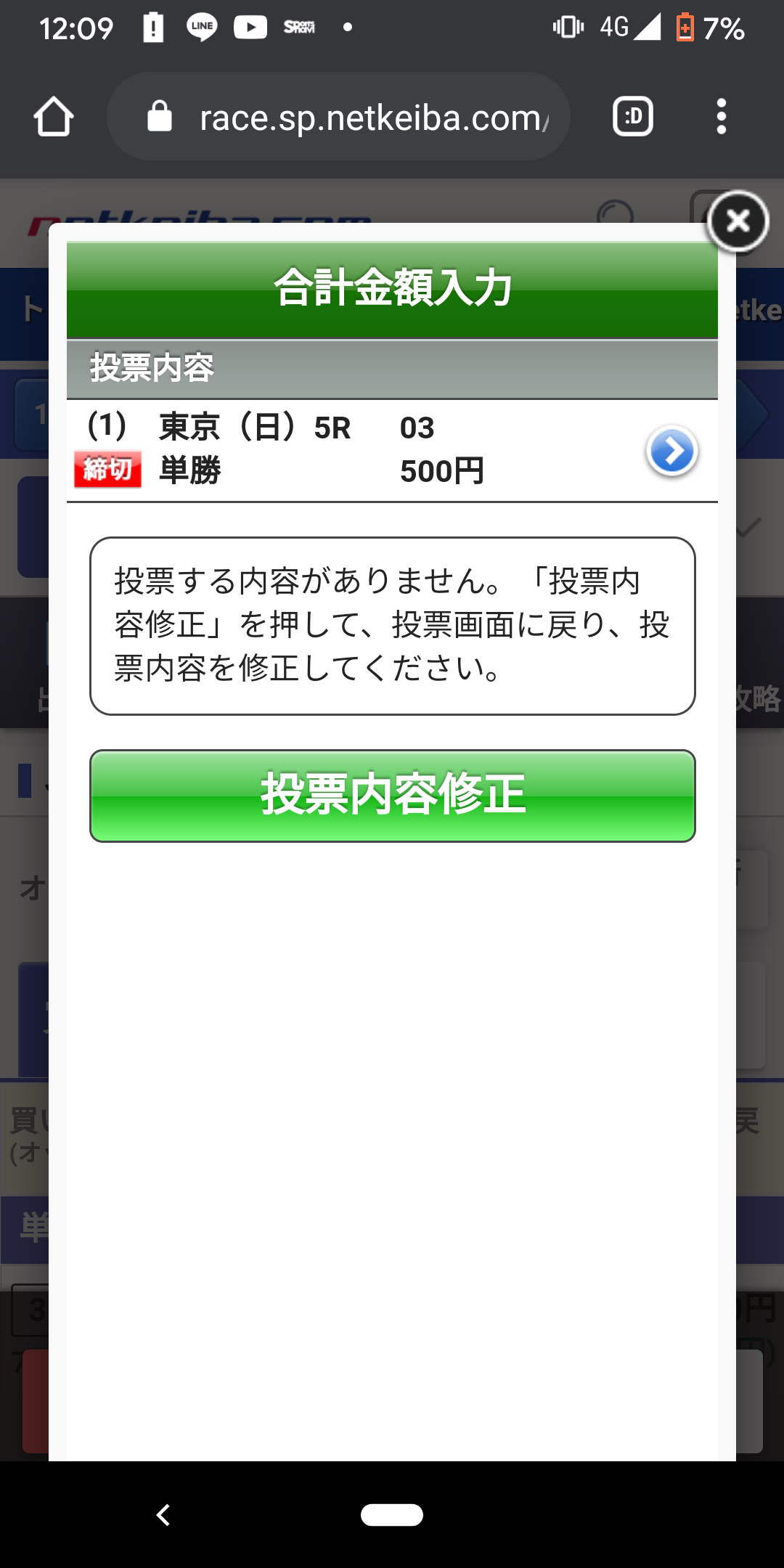
Task: Tap the 合計金額入力 dialog title bar
Action: (392, 288)
